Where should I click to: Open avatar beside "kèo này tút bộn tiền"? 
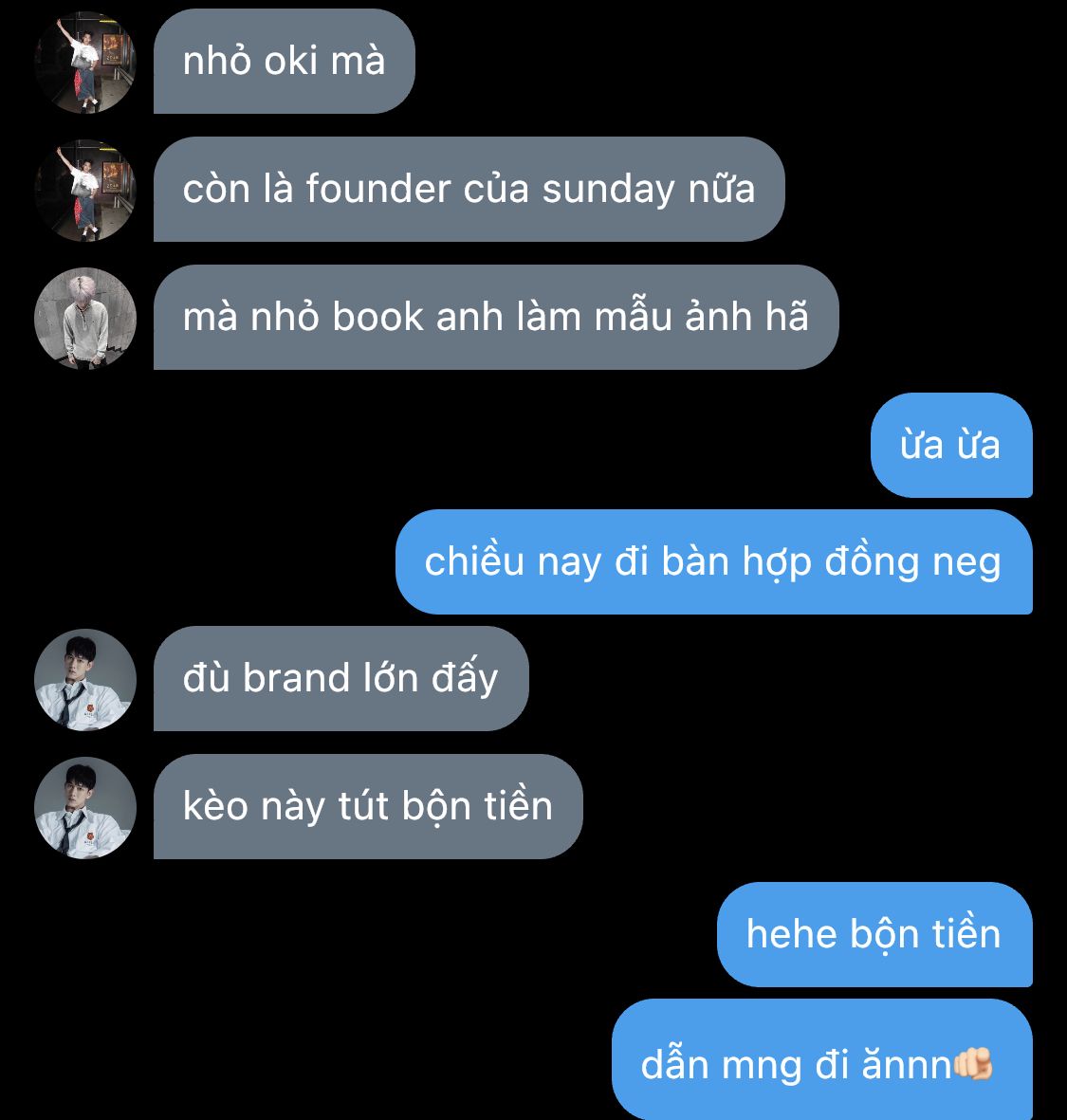click(x=85, y=808)
